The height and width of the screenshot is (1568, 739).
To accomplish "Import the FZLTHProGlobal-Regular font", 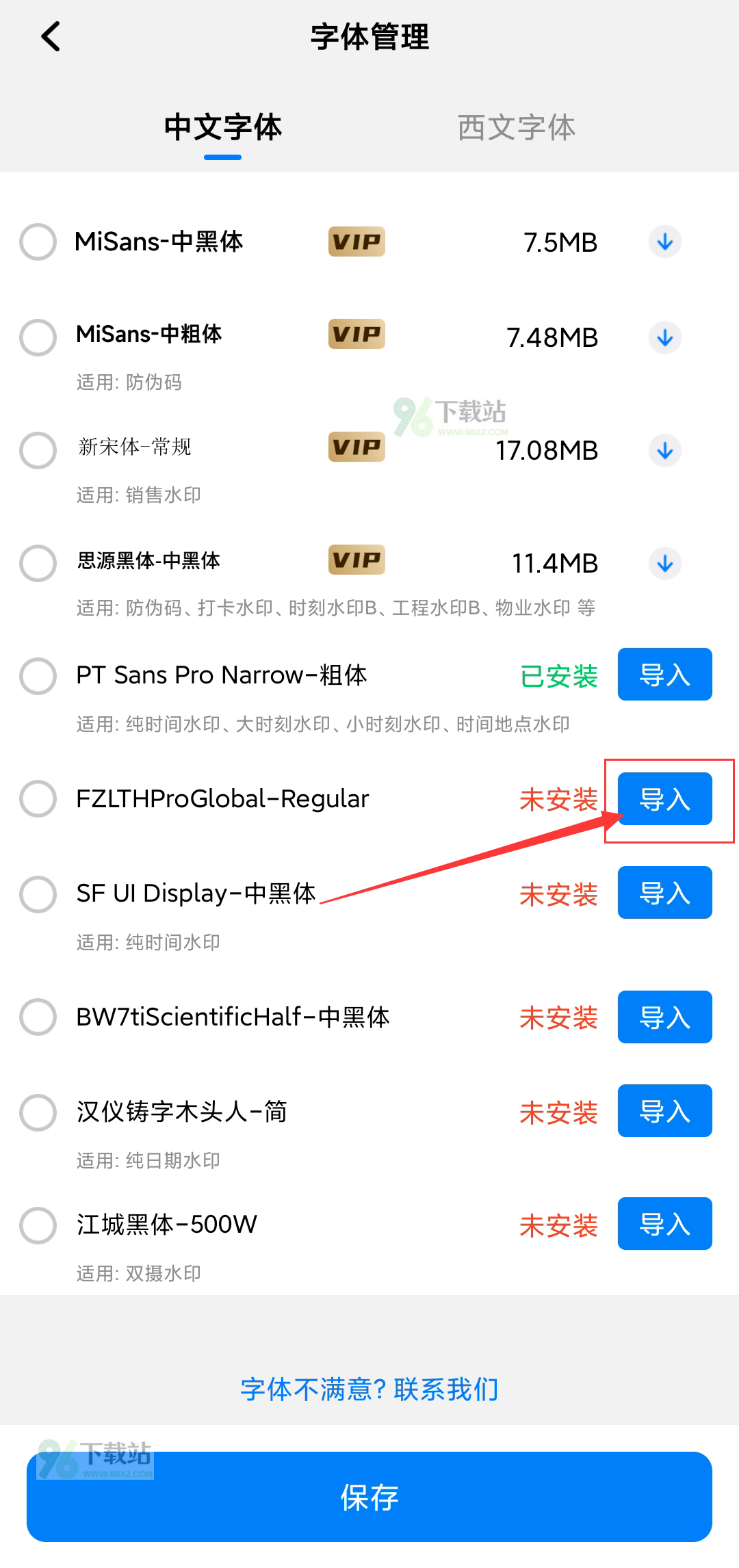I will [664, 798].
